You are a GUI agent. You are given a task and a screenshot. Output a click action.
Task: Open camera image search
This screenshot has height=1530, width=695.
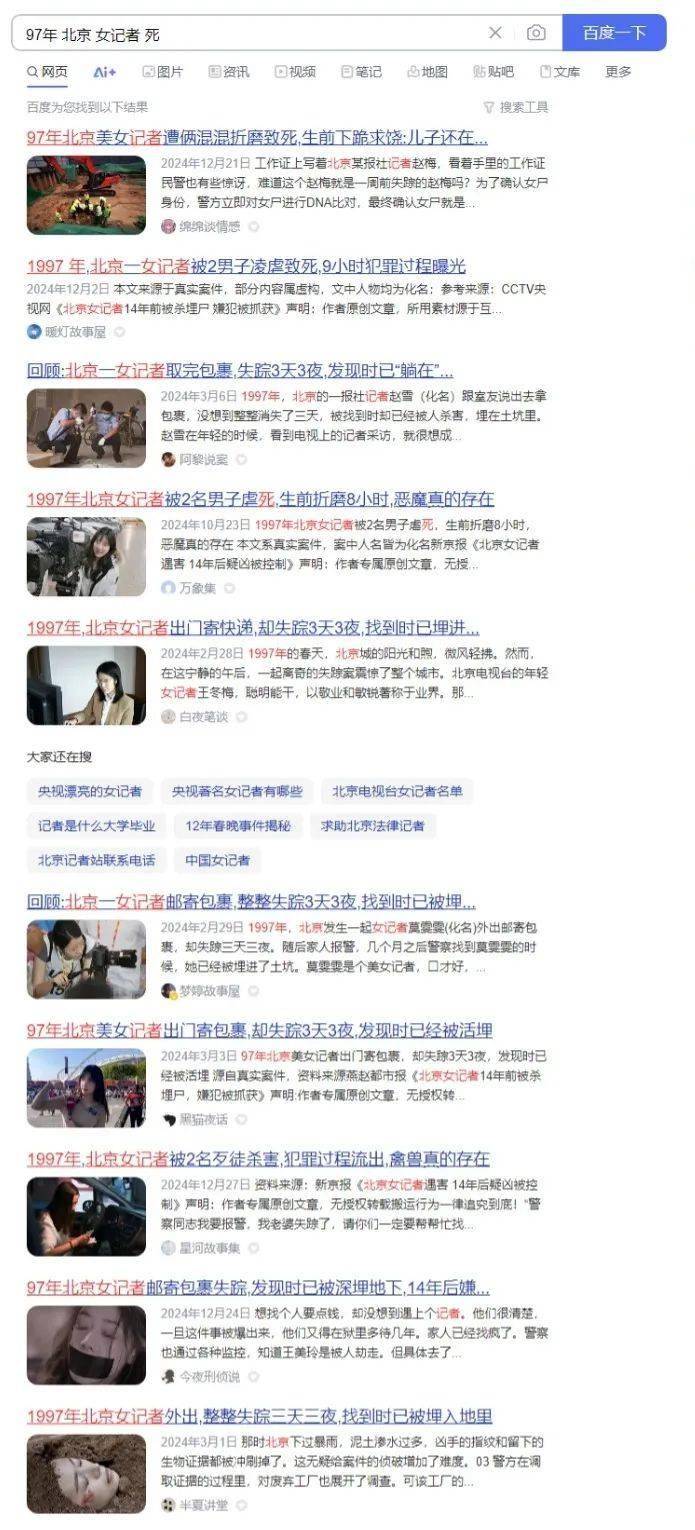click(x=536, y=33)
